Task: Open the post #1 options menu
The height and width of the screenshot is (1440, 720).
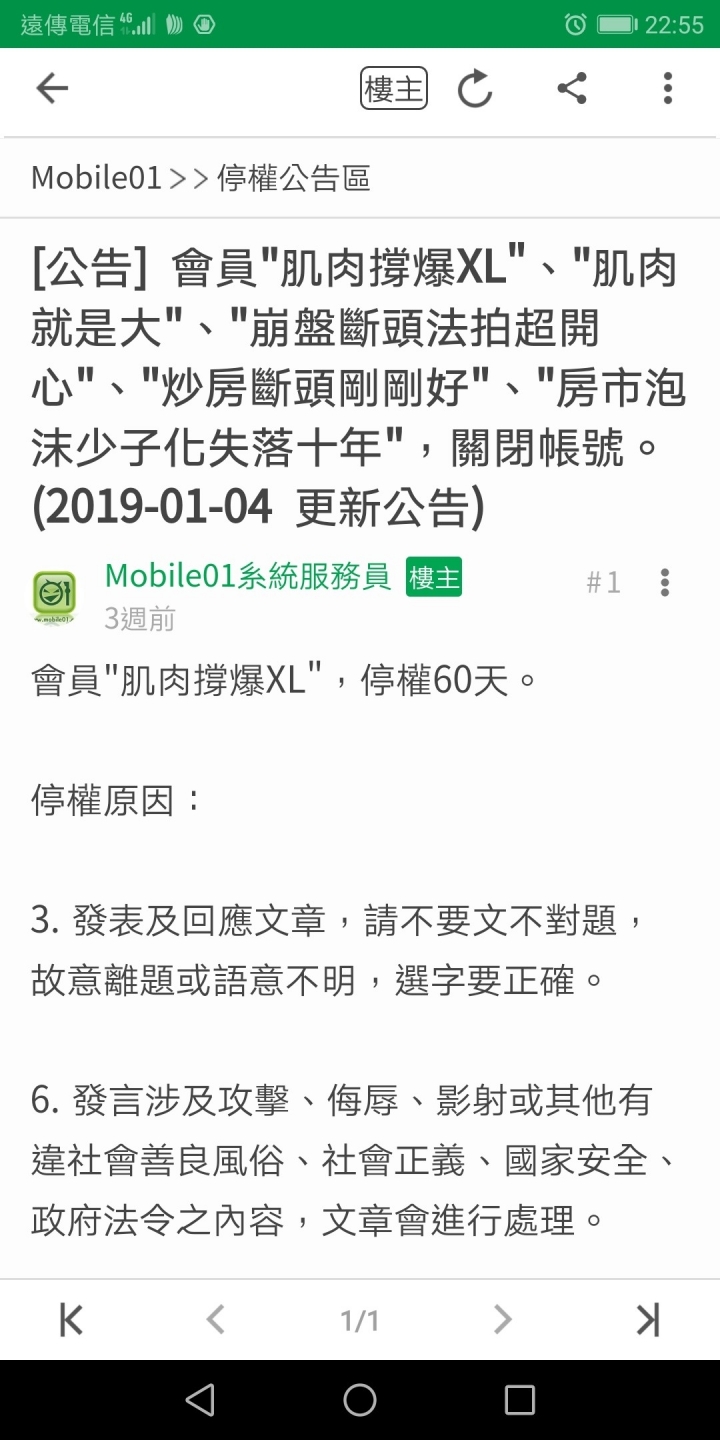Action: point(664,582)
